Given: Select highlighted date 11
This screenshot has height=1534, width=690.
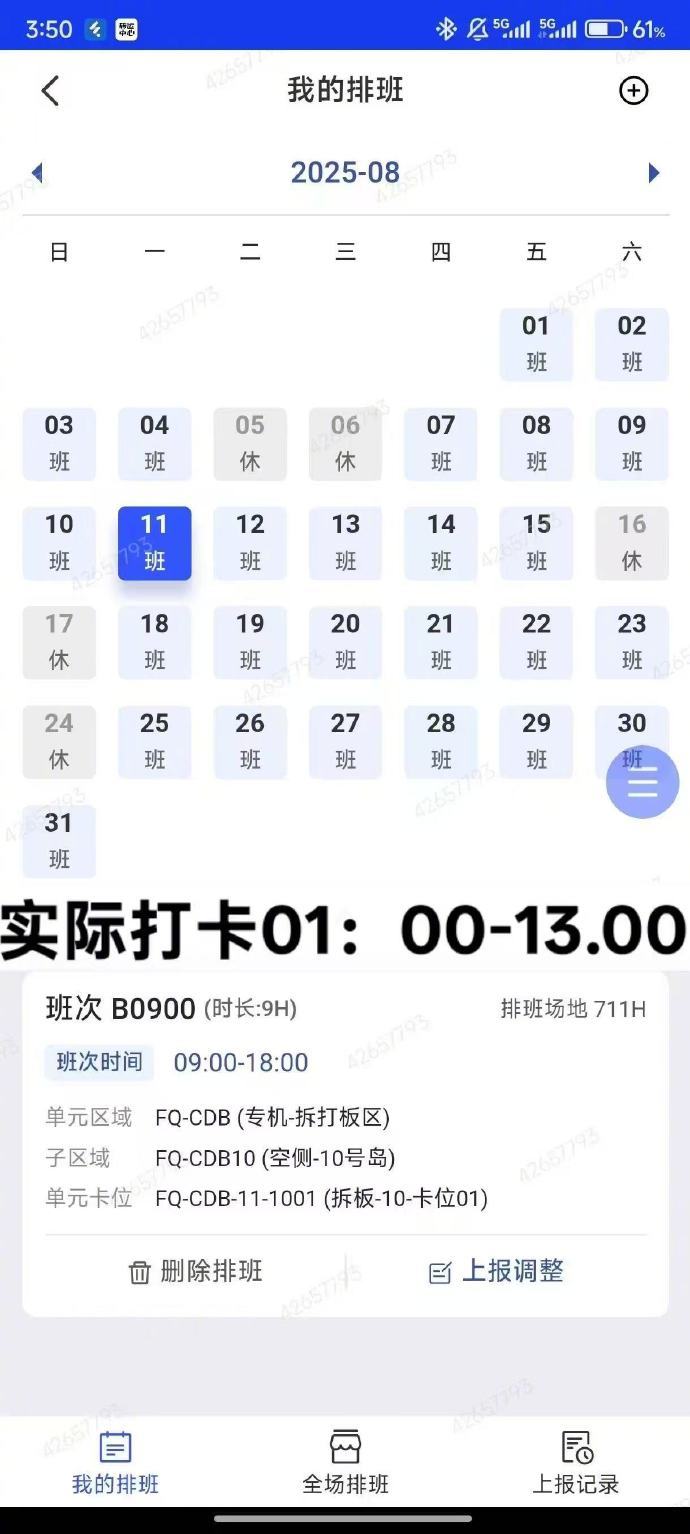Looking at the screenshot, I should pyautogui.click(x=154, y=542).
